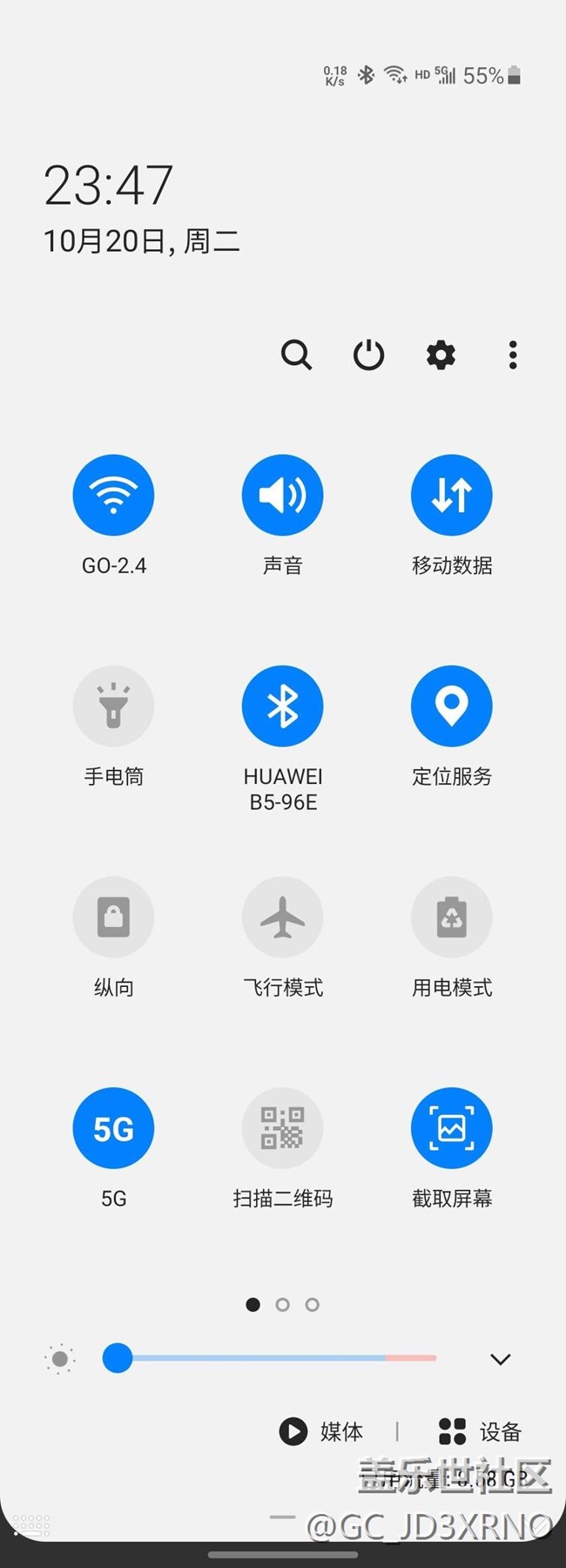Viewport: 566px width, 1568px height.
Task: Turn off GO-2.4 Wi-Fi
Action: [113, 495]
